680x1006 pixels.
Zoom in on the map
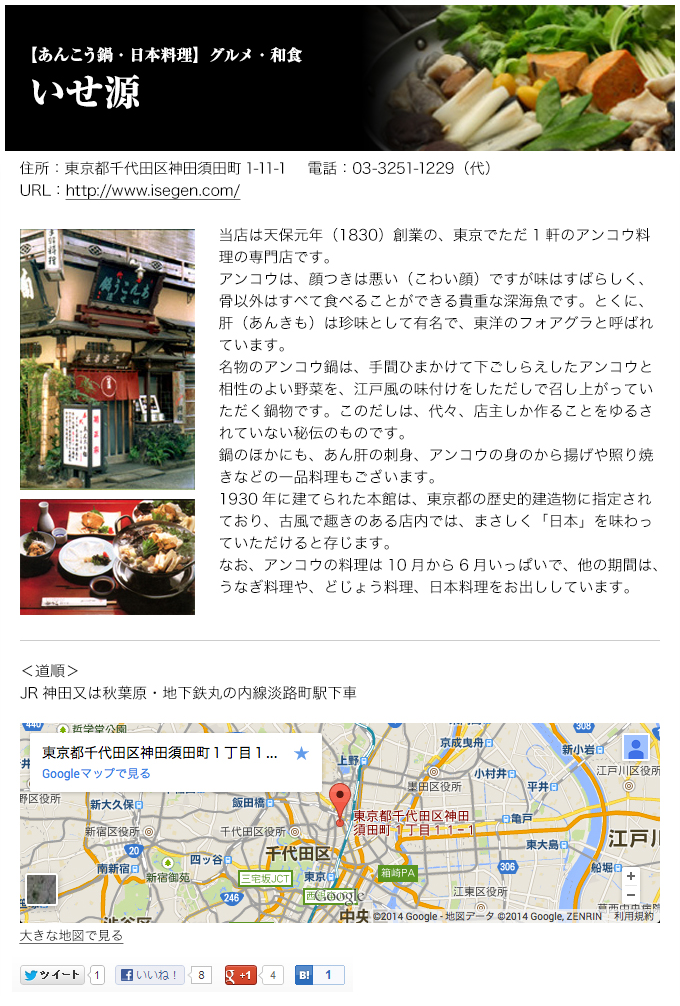click(x=630, y=876)
